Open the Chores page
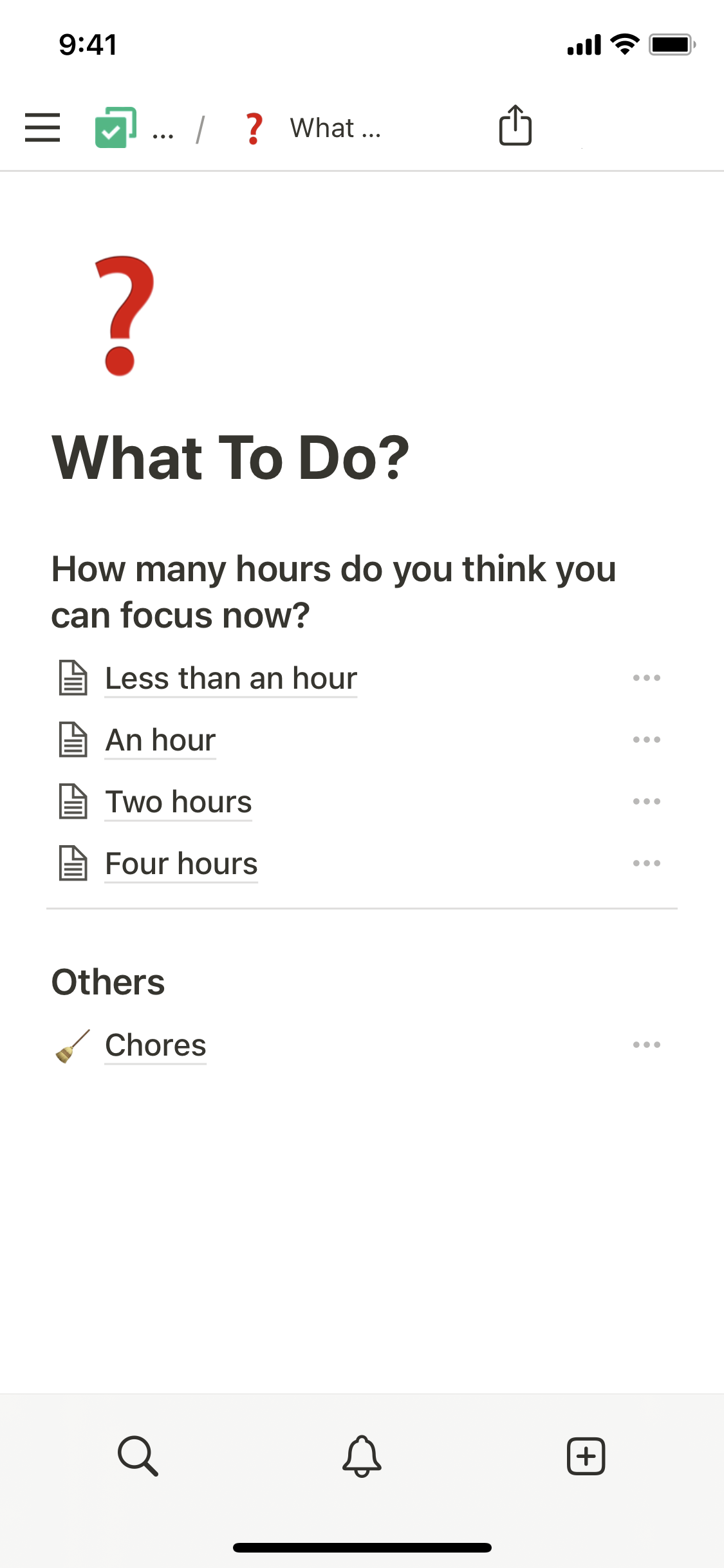The image size is (724, 1568). click(155, 1045)
